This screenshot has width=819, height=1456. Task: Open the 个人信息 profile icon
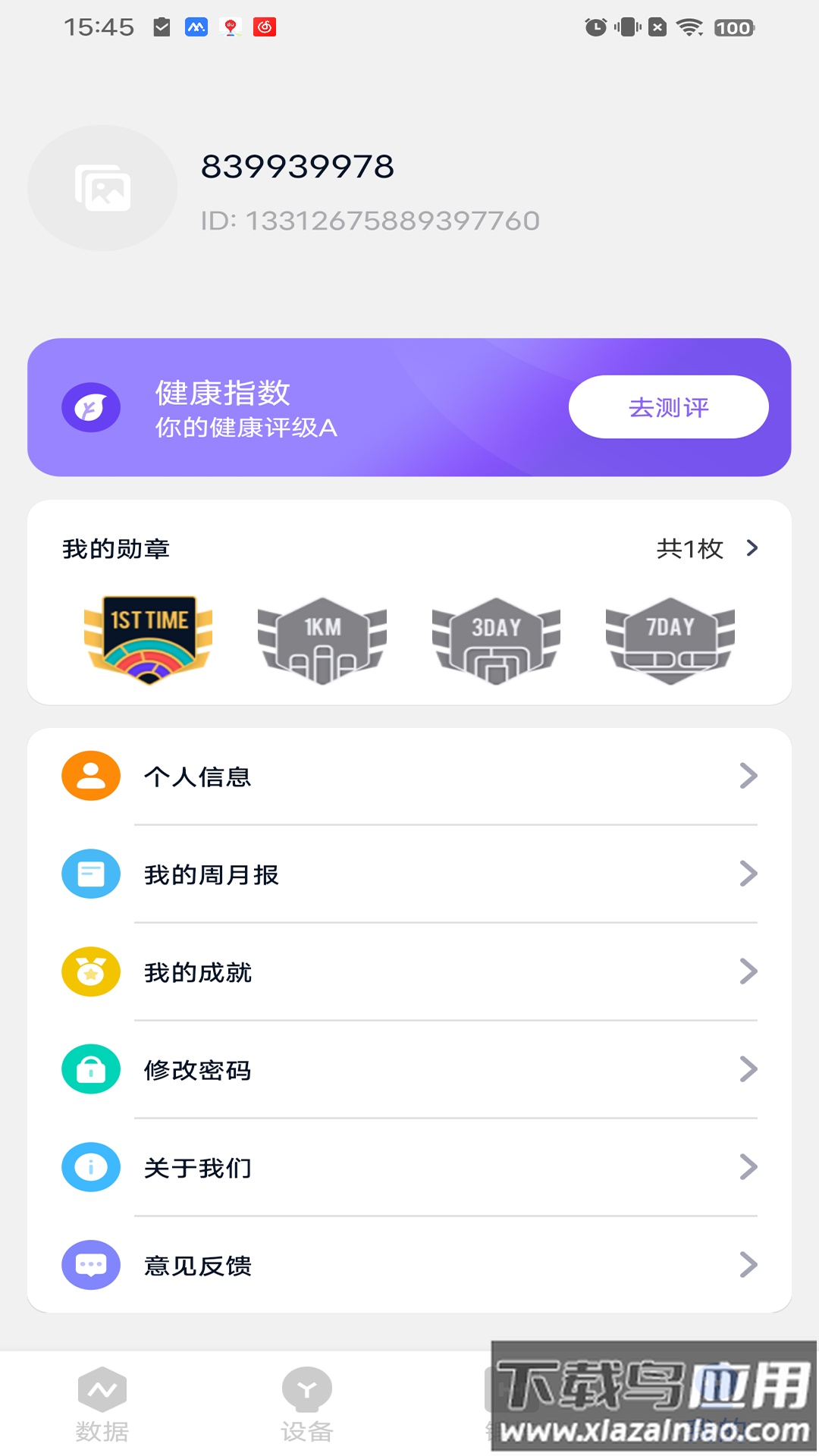[90, 776]
